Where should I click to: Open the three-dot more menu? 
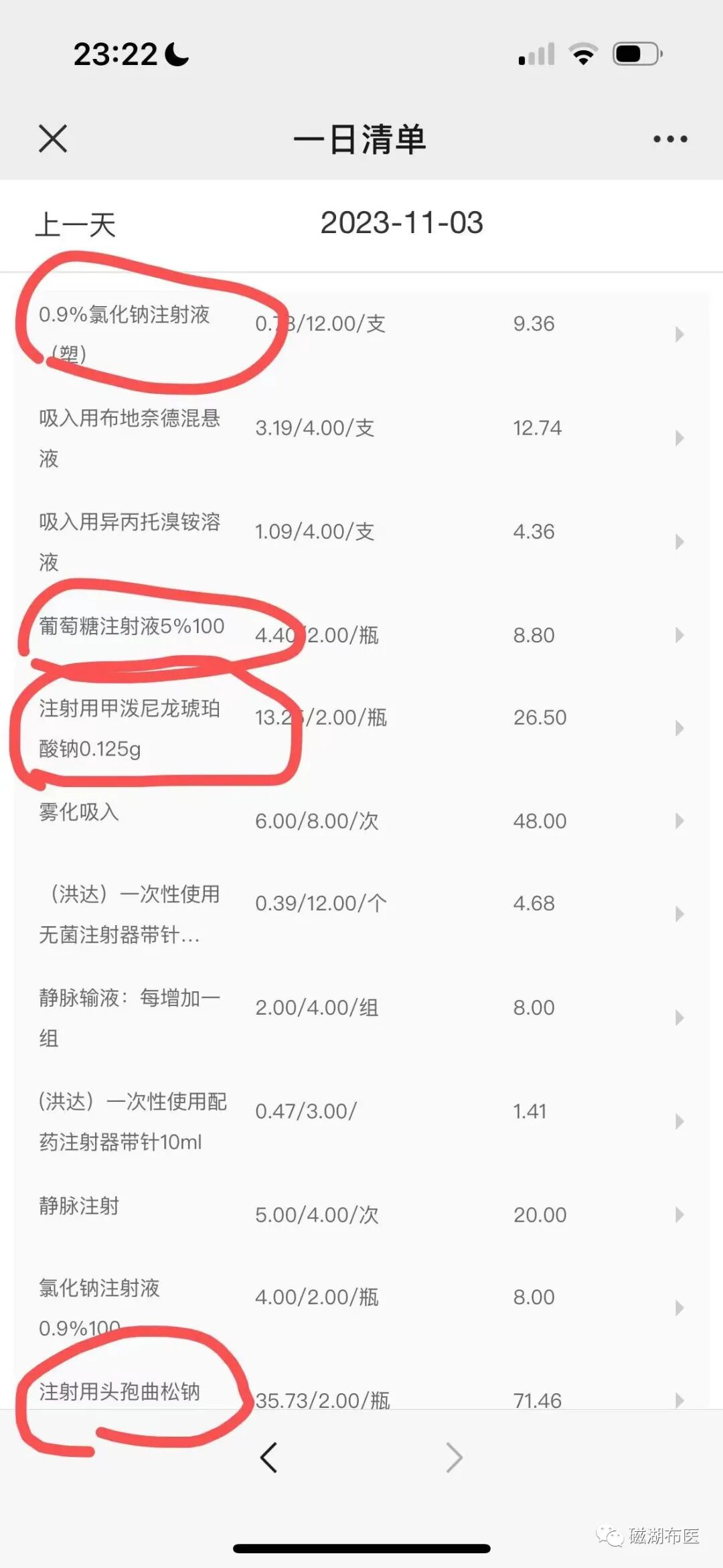(x=670, y=139)
